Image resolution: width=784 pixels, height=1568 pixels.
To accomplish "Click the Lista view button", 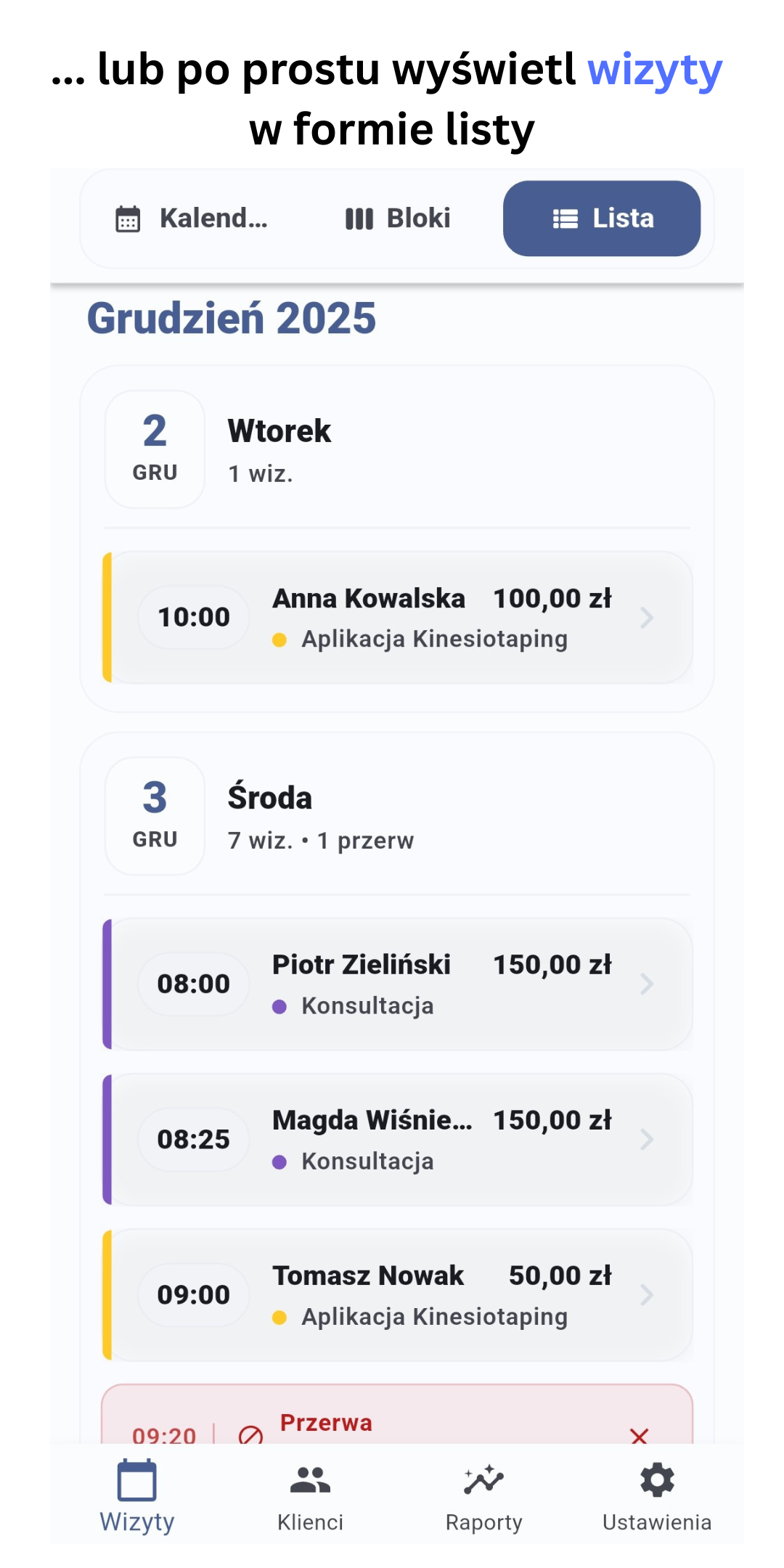I will (x=603, y=218).
